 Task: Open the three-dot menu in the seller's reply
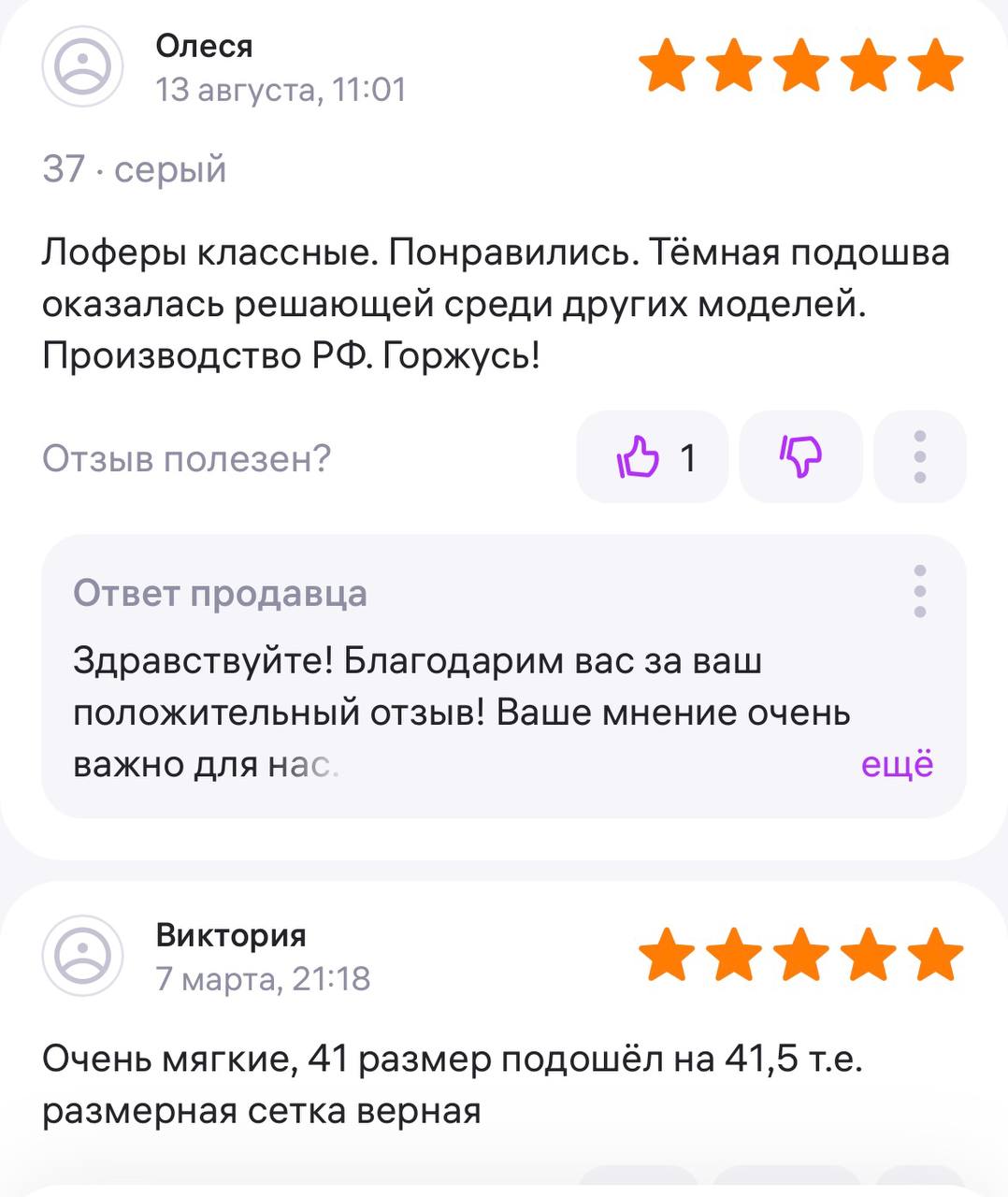click(920, 591)
